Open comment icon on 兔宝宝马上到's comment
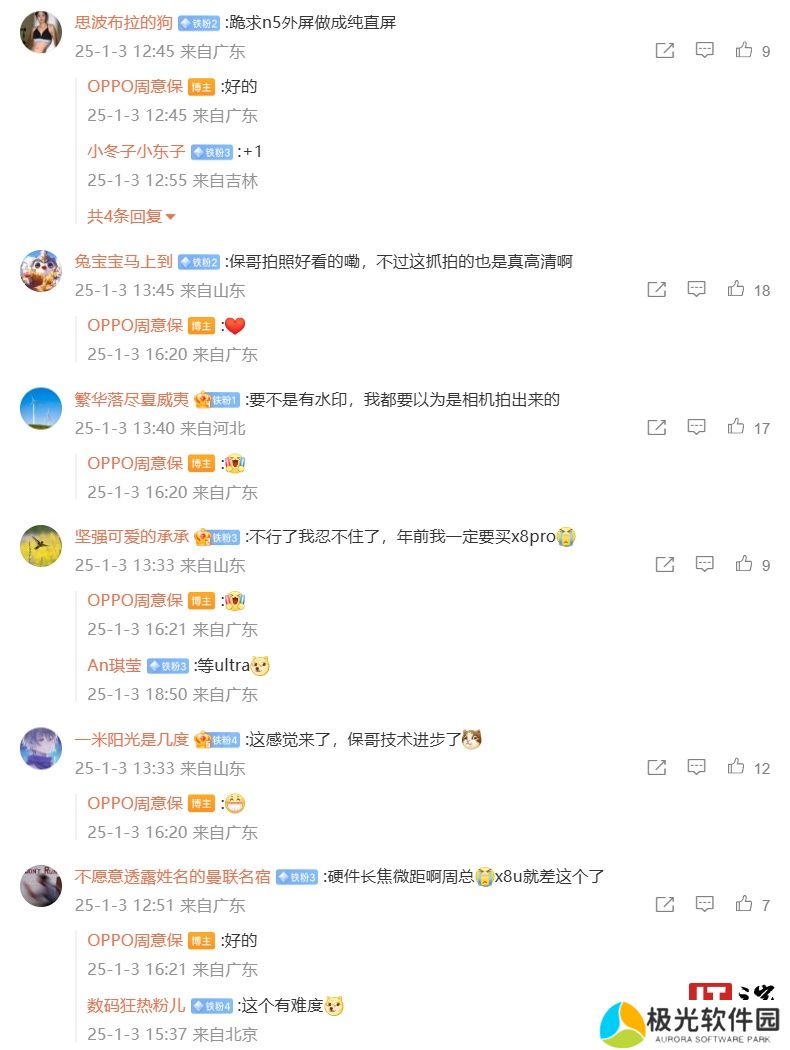The image size is (790, 1050). pos(697,289)
